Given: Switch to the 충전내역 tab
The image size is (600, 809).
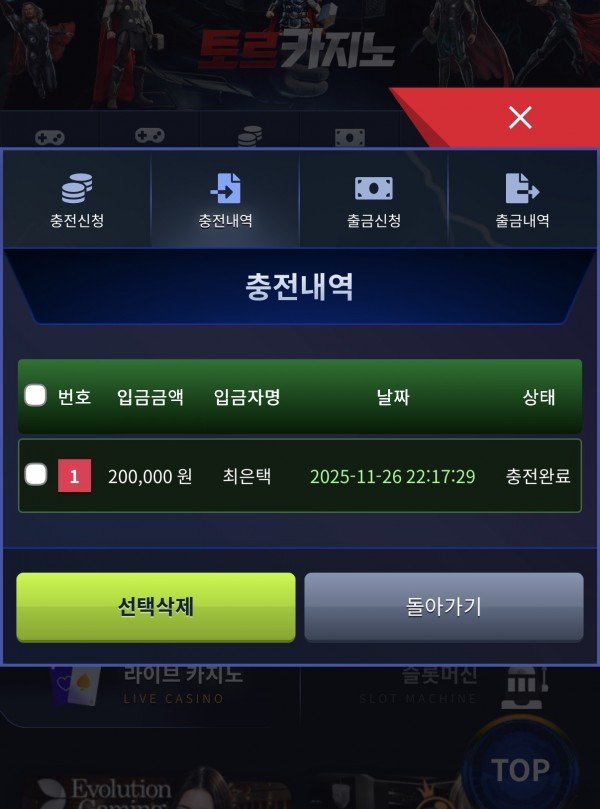Looking at the screenshot, I should tap(225, 200).
